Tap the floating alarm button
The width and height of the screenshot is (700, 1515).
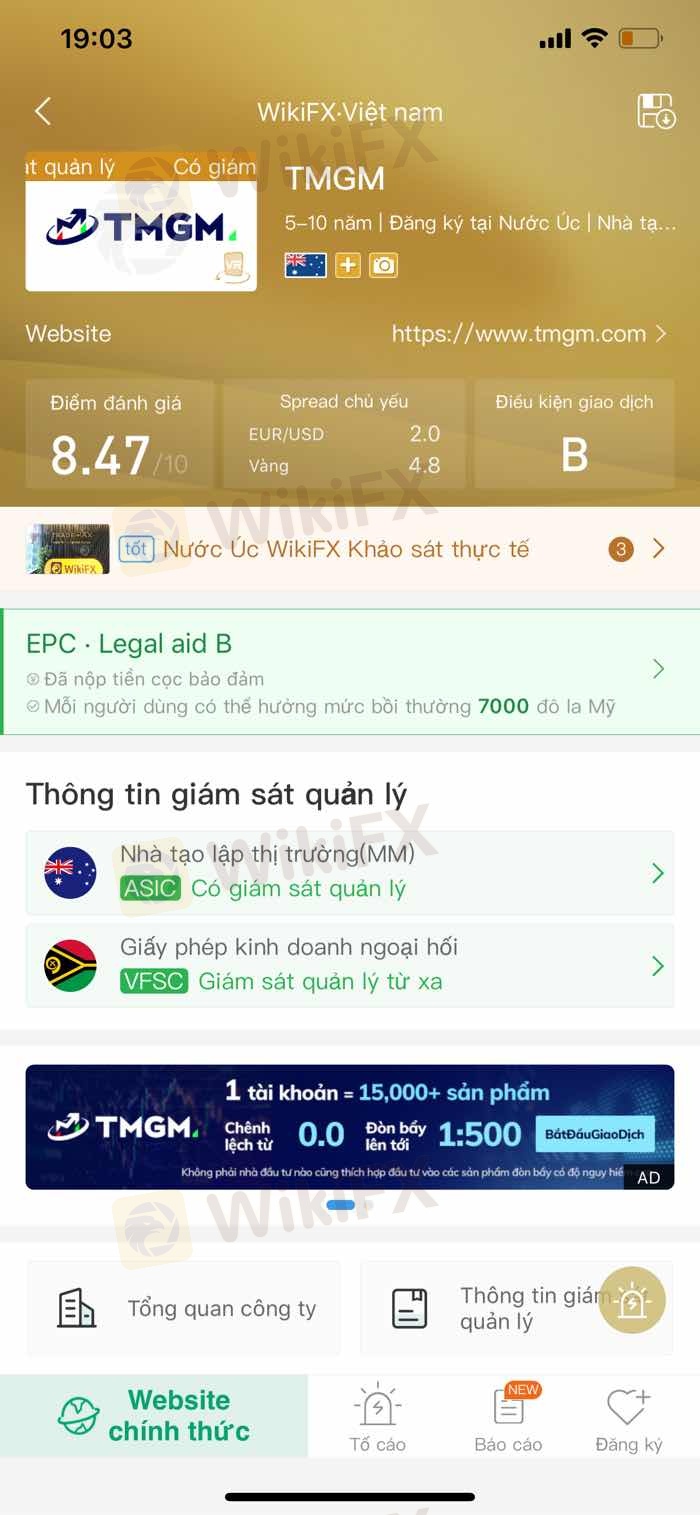(x=632, y=1300)
